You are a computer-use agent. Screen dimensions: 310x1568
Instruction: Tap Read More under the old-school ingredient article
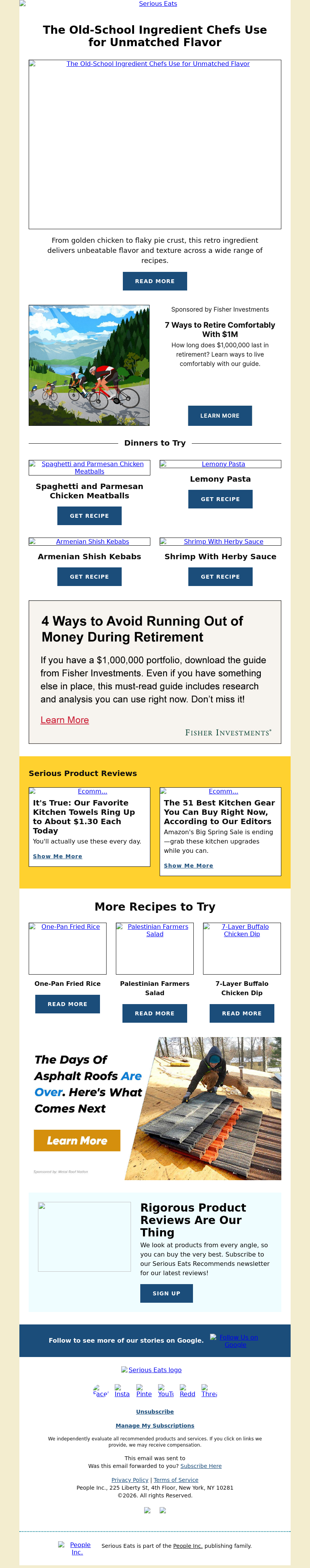coord(154,281)
